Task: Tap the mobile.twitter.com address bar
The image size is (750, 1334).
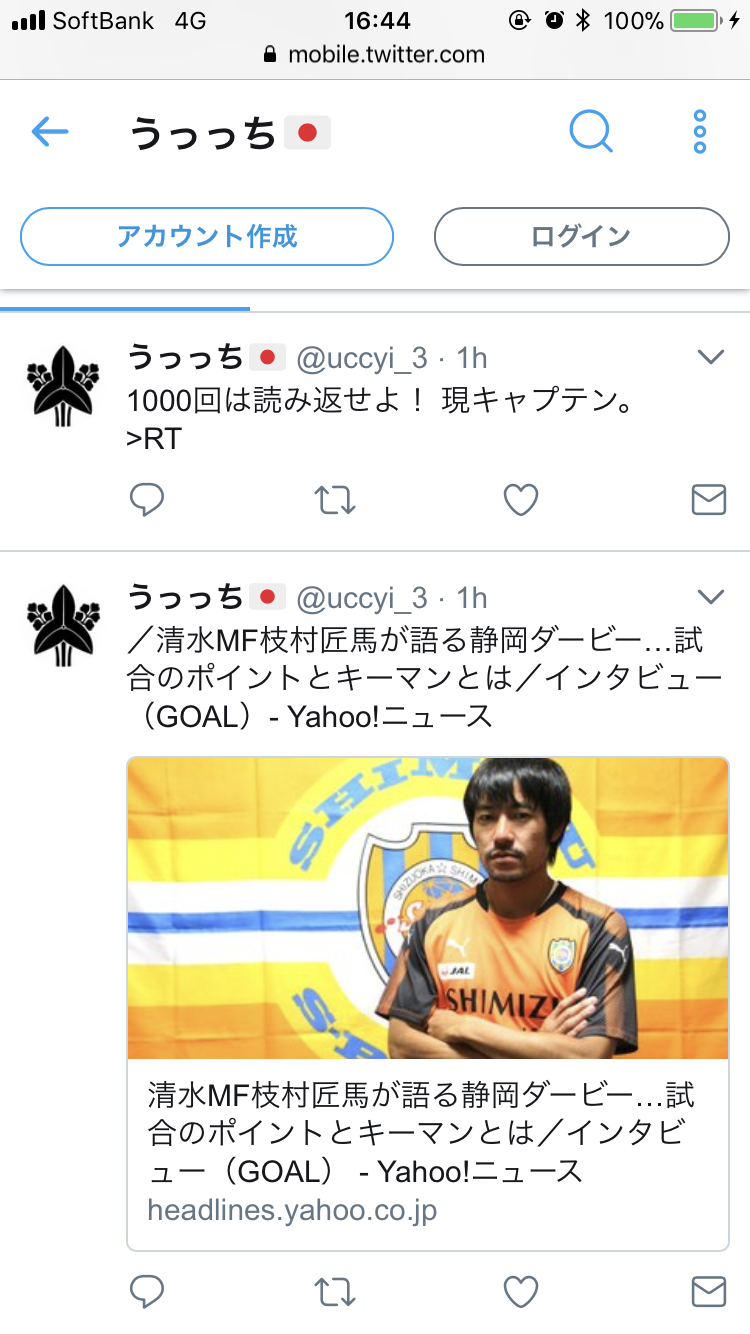Action: [x=375, y=54]
